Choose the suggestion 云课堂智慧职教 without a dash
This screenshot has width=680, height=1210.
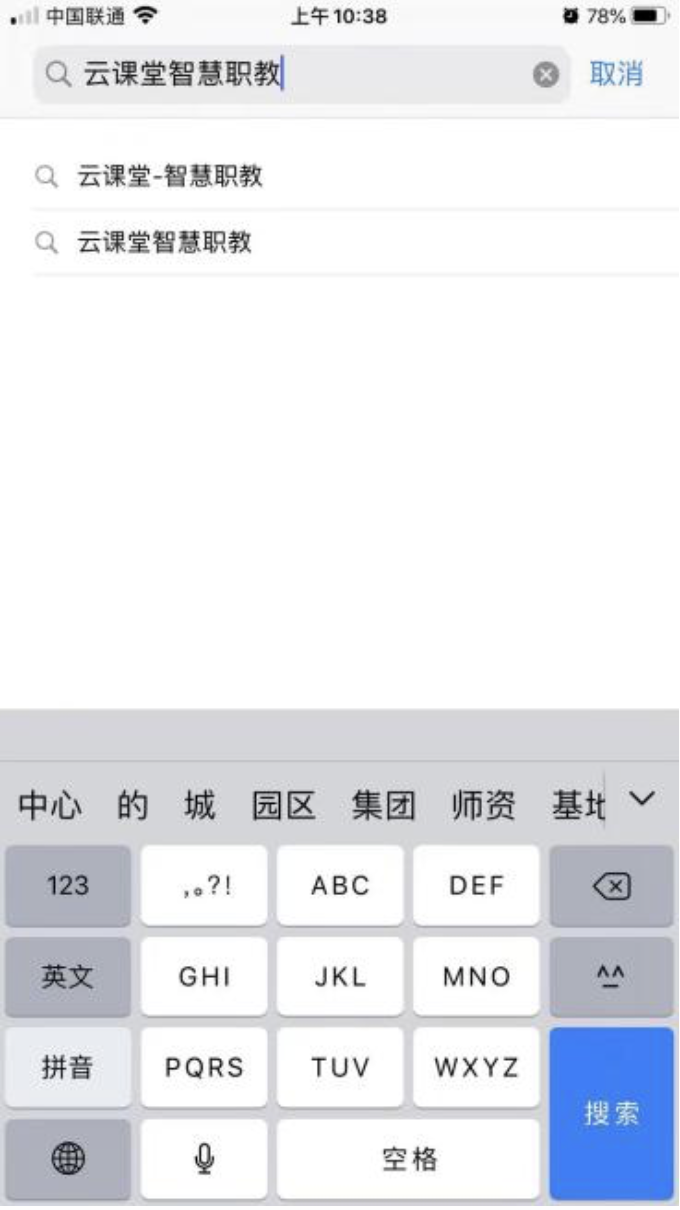pyautogui.click(x=165, y=242)
